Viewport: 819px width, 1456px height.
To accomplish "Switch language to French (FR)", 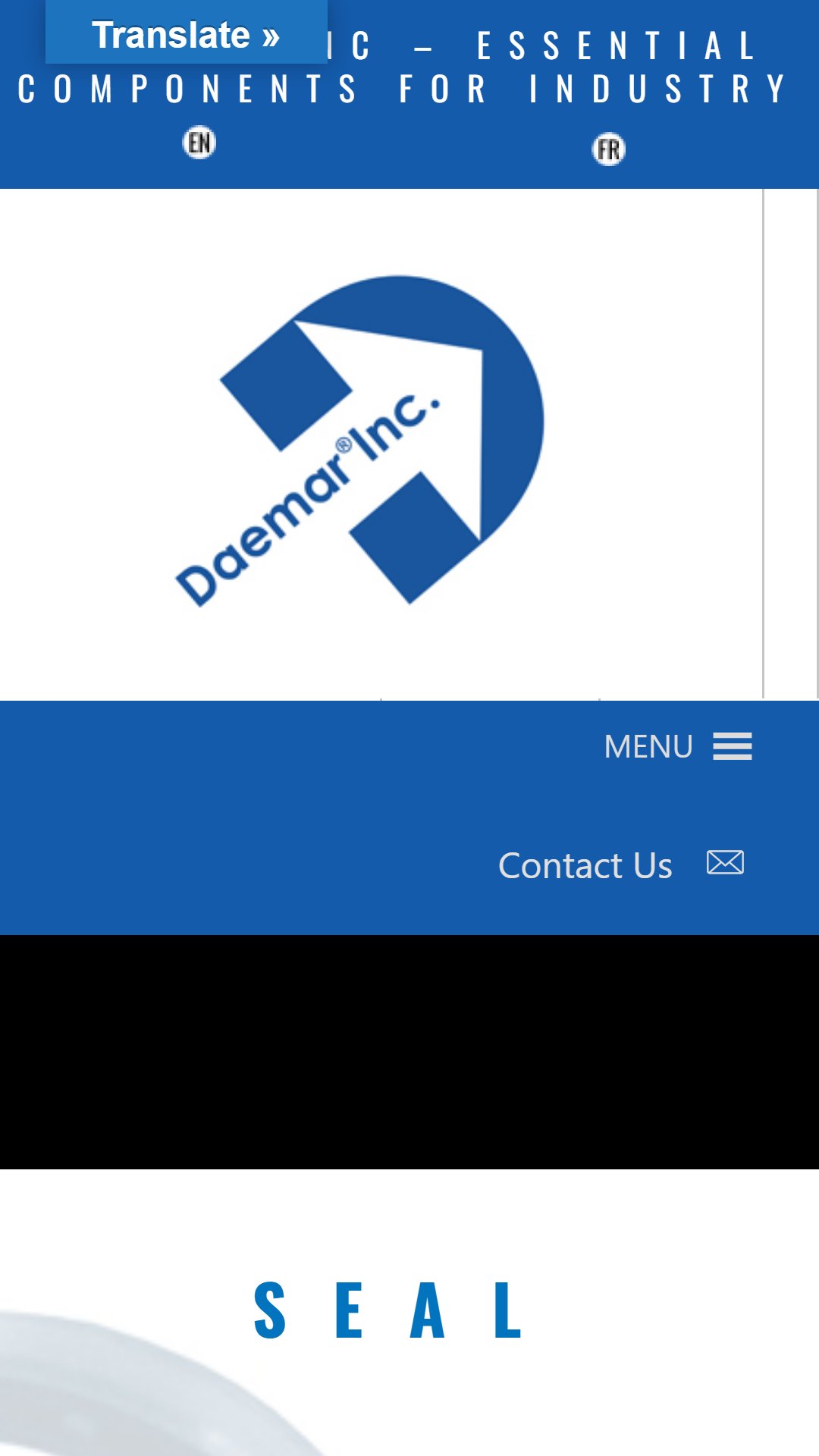I will pos(608,149).
